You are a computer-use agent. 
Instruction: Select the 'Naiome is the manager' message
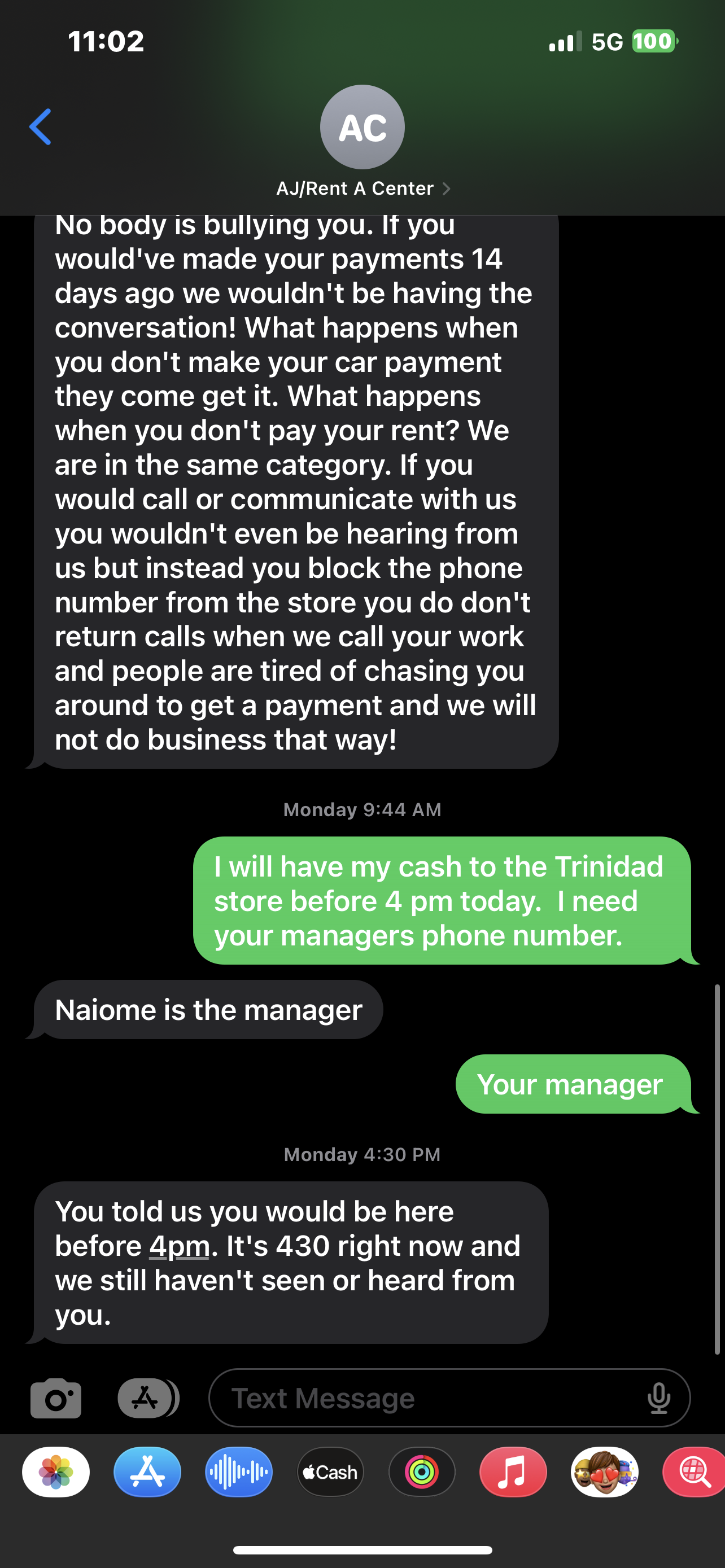click(208, 1009)
